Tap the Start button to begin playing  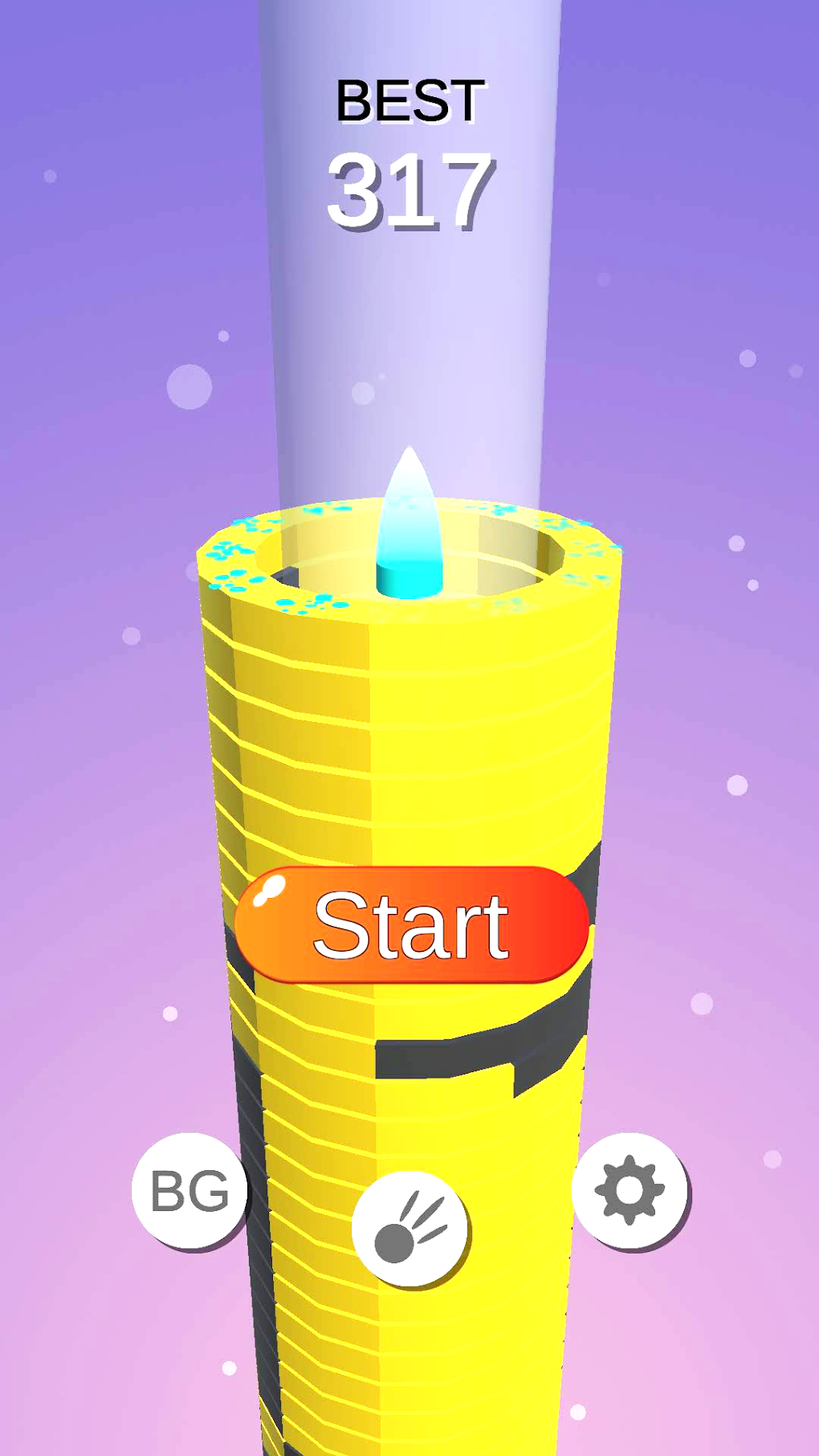[x=412, y=924]
